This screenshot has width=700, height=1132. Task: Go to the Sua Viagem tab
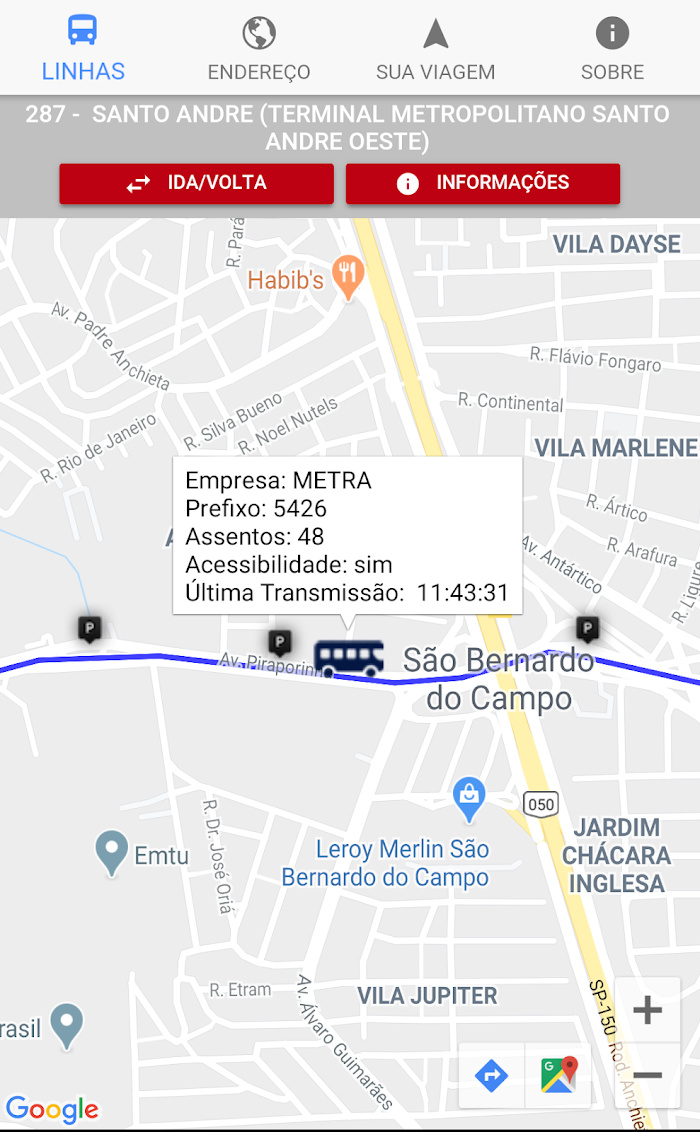pos(435,48)
